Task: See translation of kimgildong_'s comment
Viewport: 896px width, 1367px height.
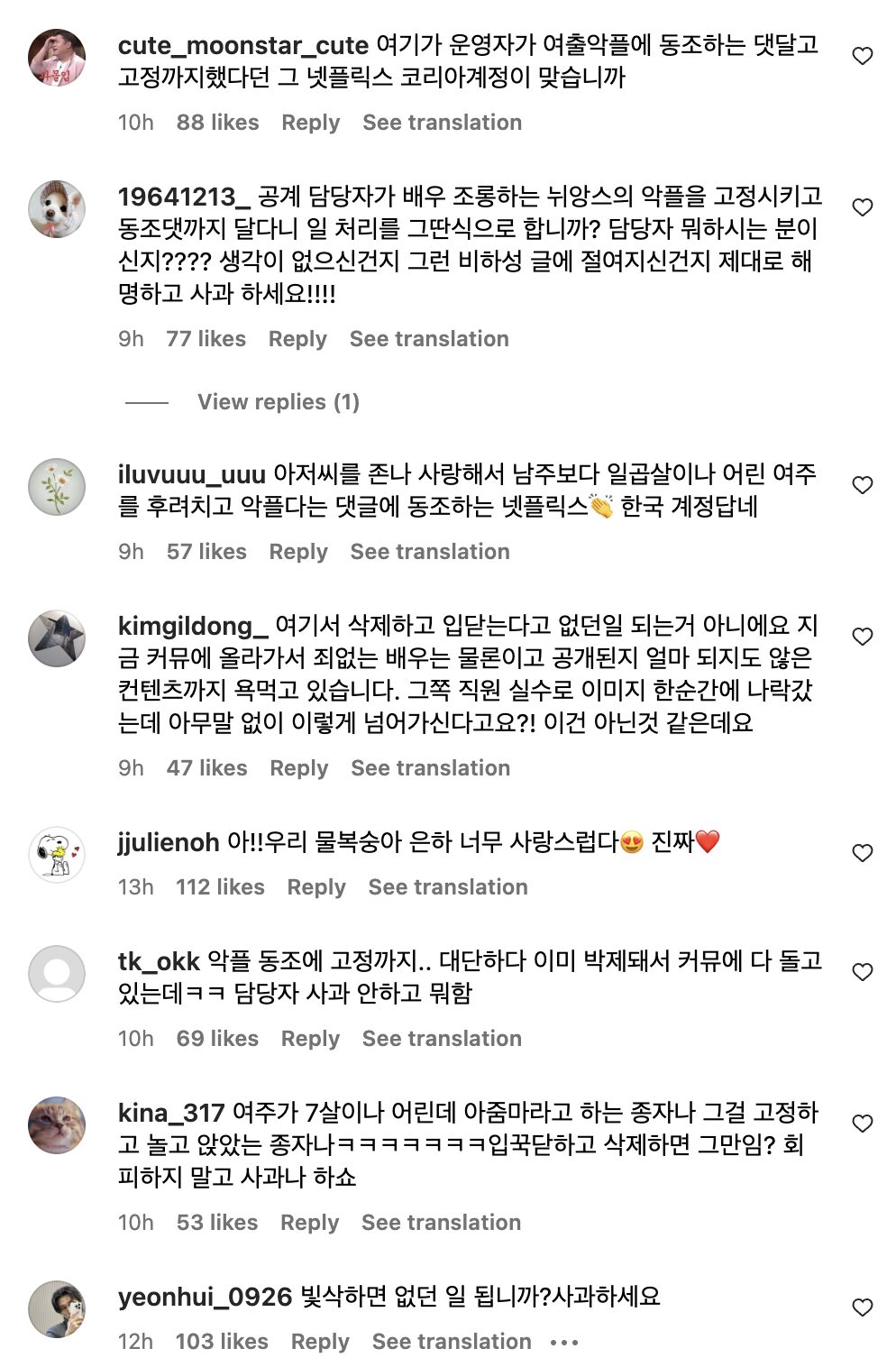Action: click(430, 768)
